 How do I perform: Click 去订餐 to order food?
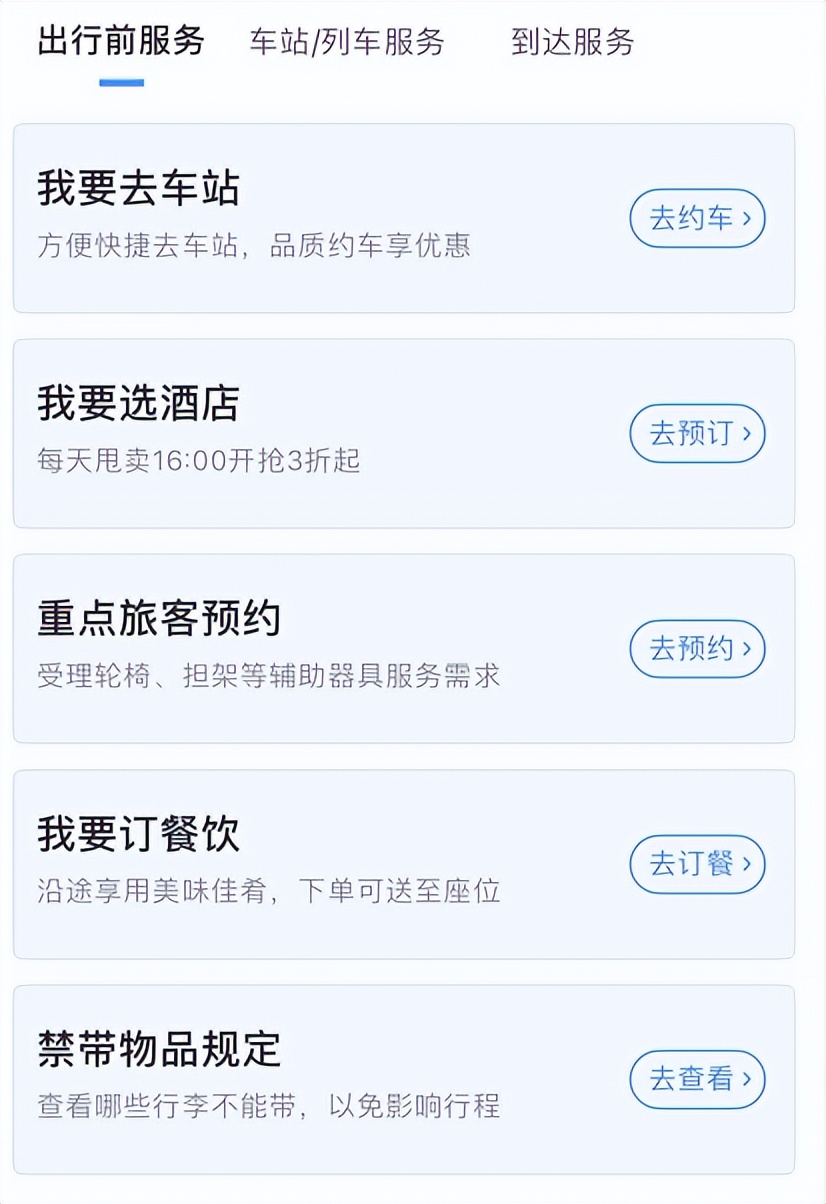coord(698,863)
